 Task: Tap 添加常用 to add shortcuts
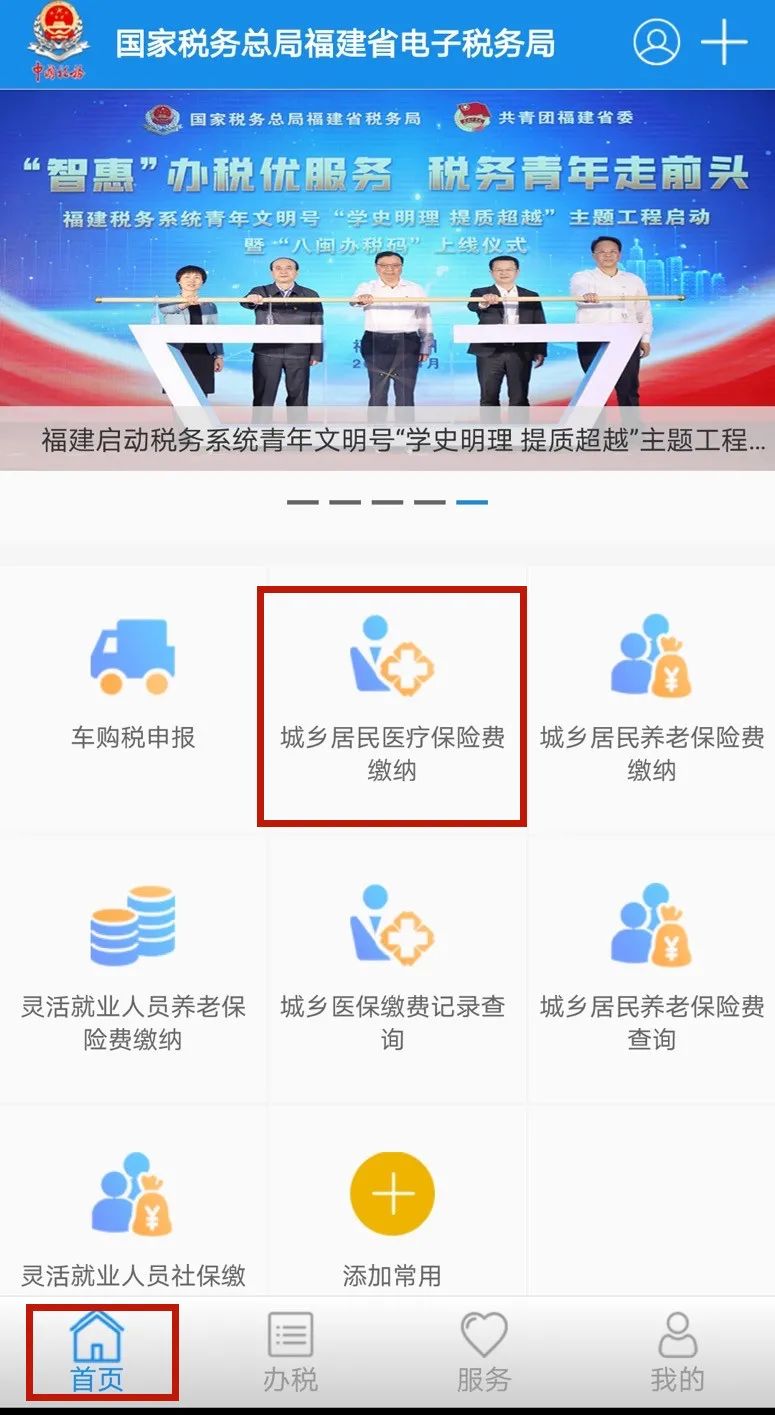392,1215
